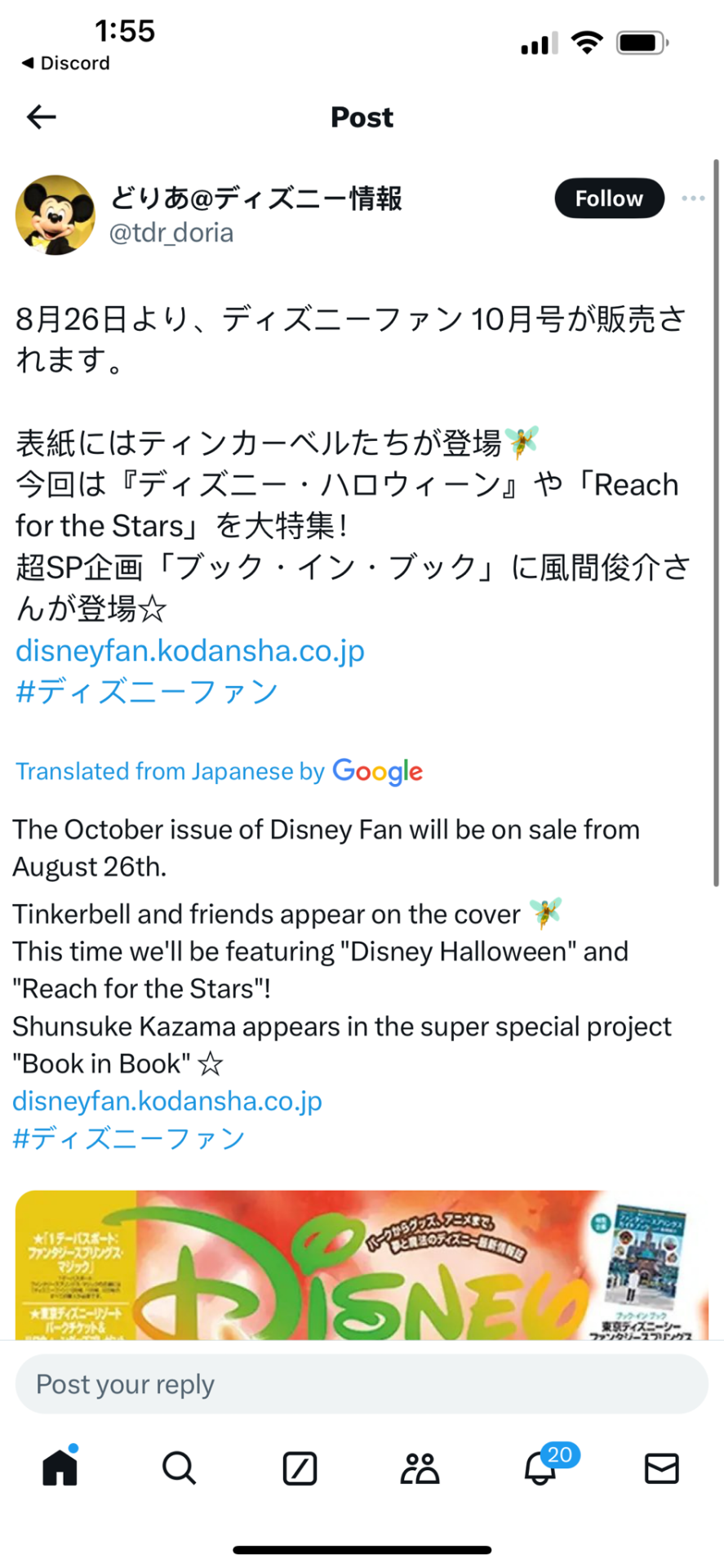Image resolution: width=724 pixels, height=1568 pixels.
Task: Switch to the Communities tab
Action: (x=420, y=1468)
